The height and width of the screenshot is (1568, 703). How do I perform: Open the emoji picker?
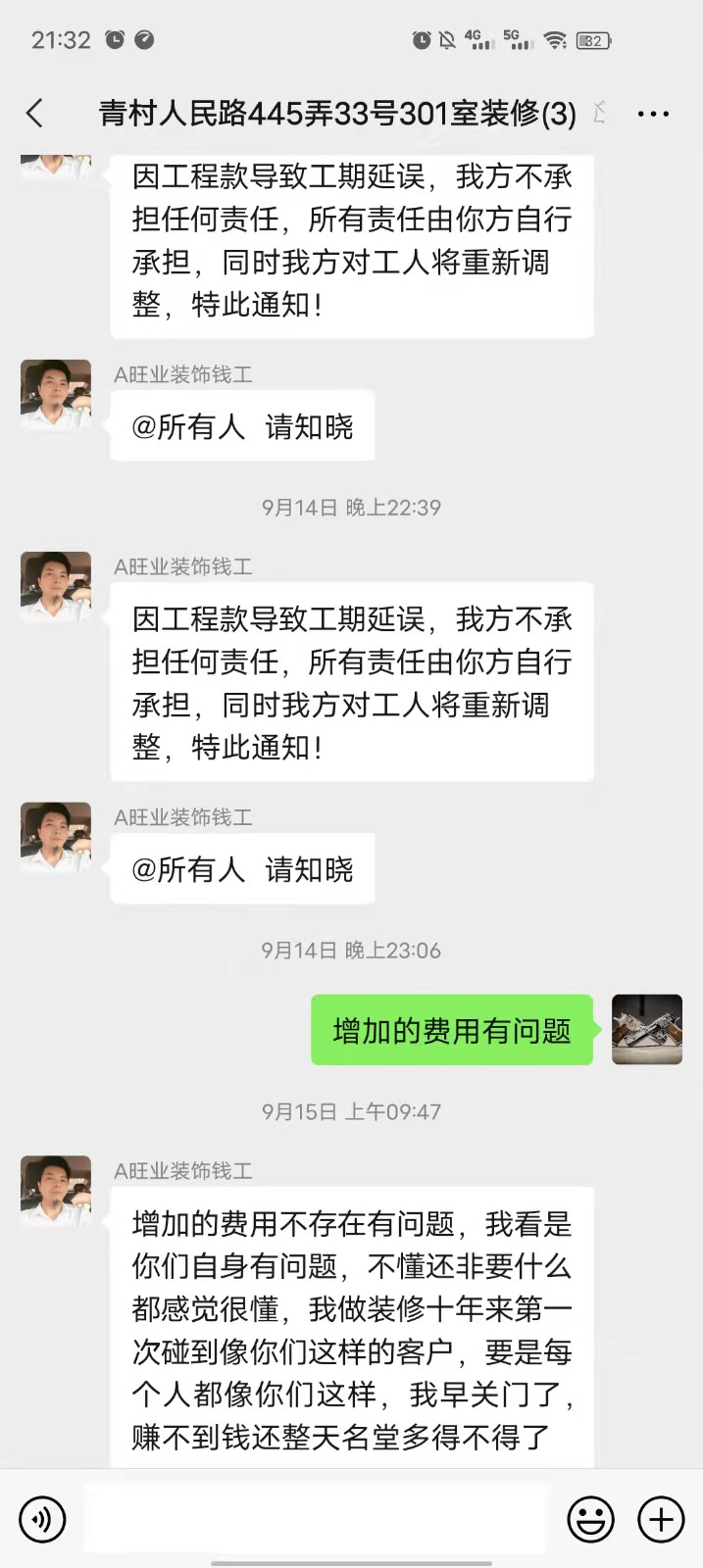(x=590, y=1519)
